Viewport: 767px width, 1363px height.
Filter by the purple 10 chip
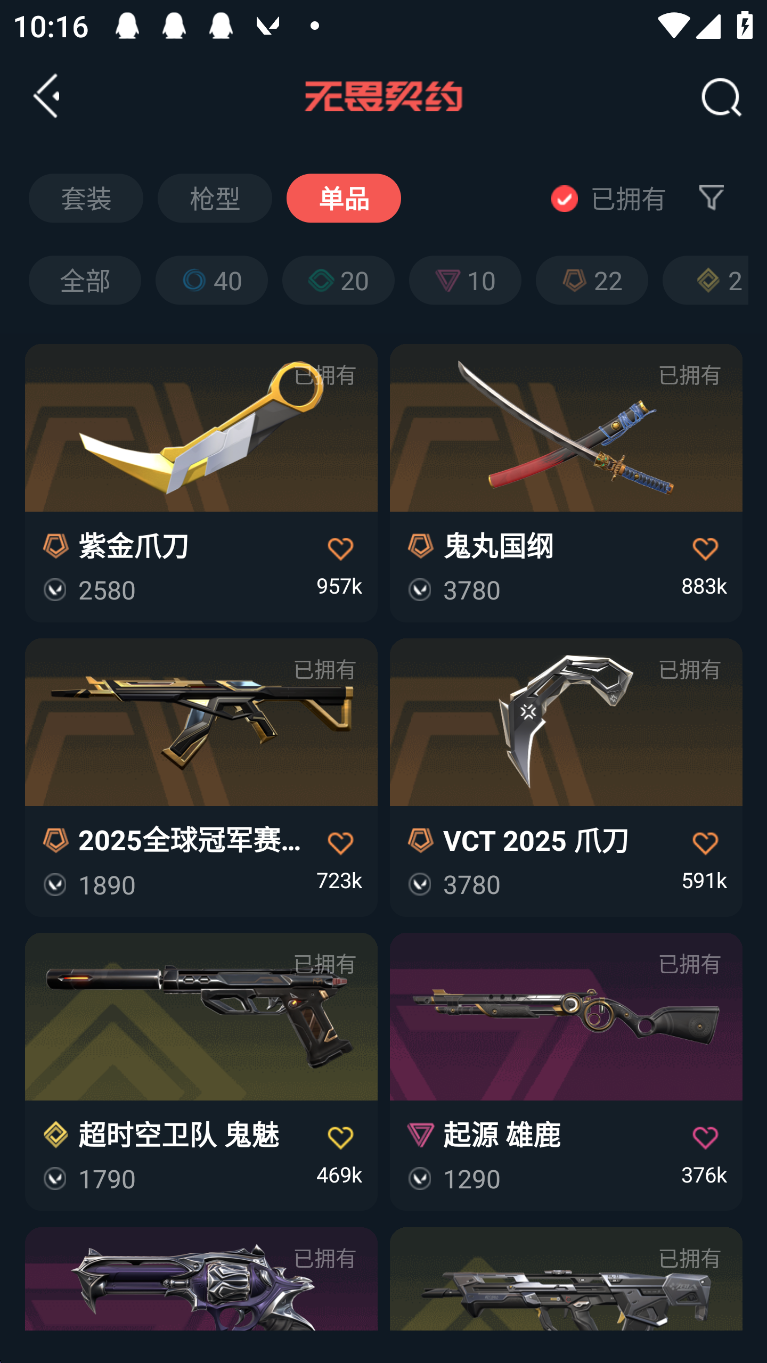click(x=465, y=280)
